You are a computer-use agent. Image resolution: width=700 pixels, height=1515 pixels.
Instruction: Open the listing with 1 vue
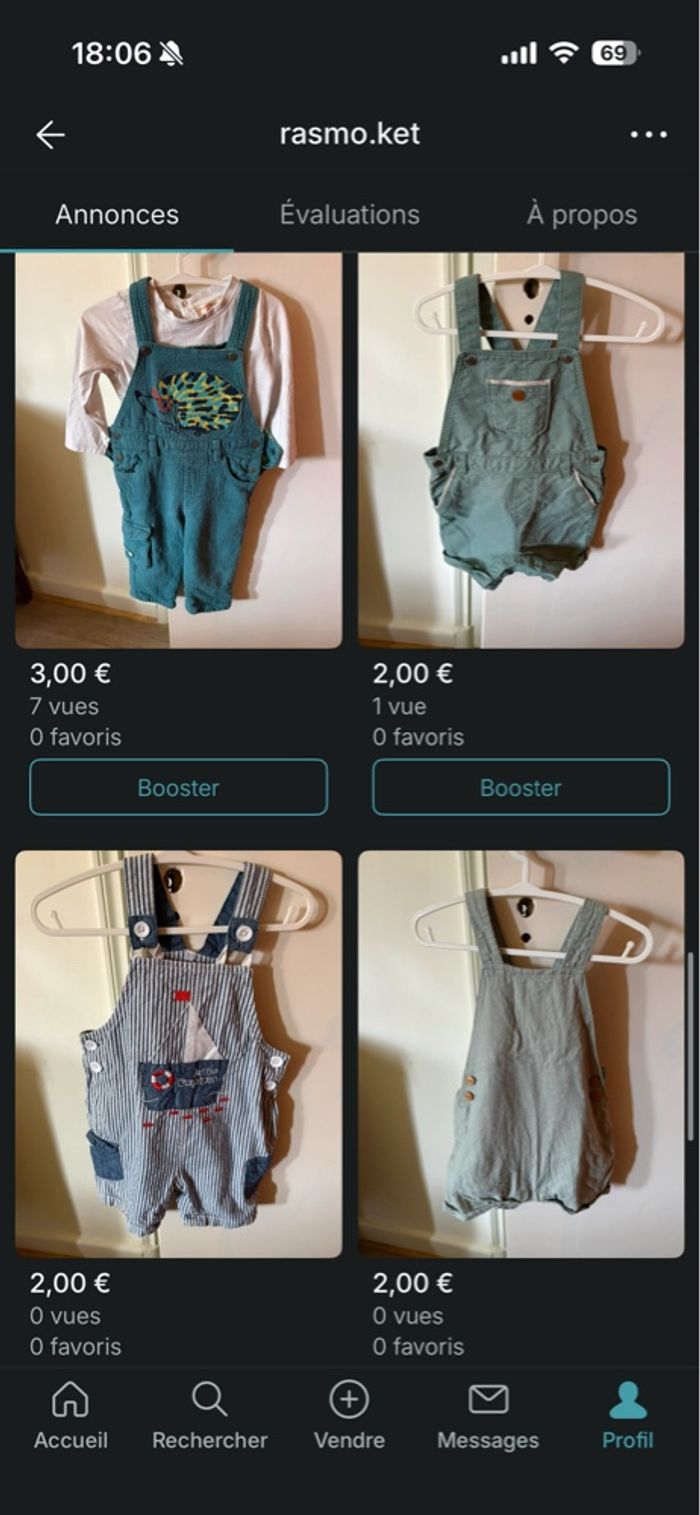tap(521, 450)
